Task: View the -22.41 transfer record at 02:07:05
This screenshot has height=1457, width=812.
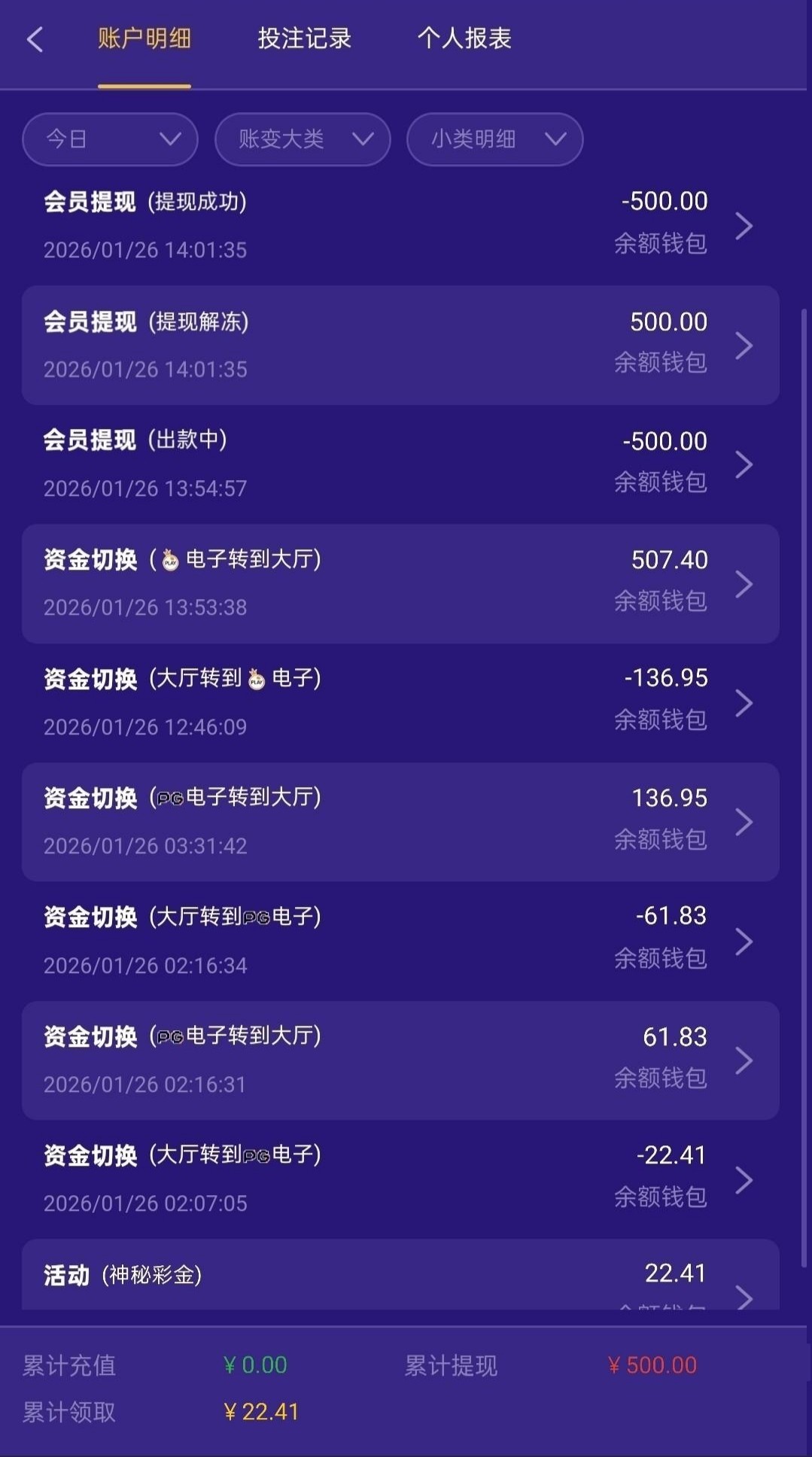Action: pos(400,1179)
